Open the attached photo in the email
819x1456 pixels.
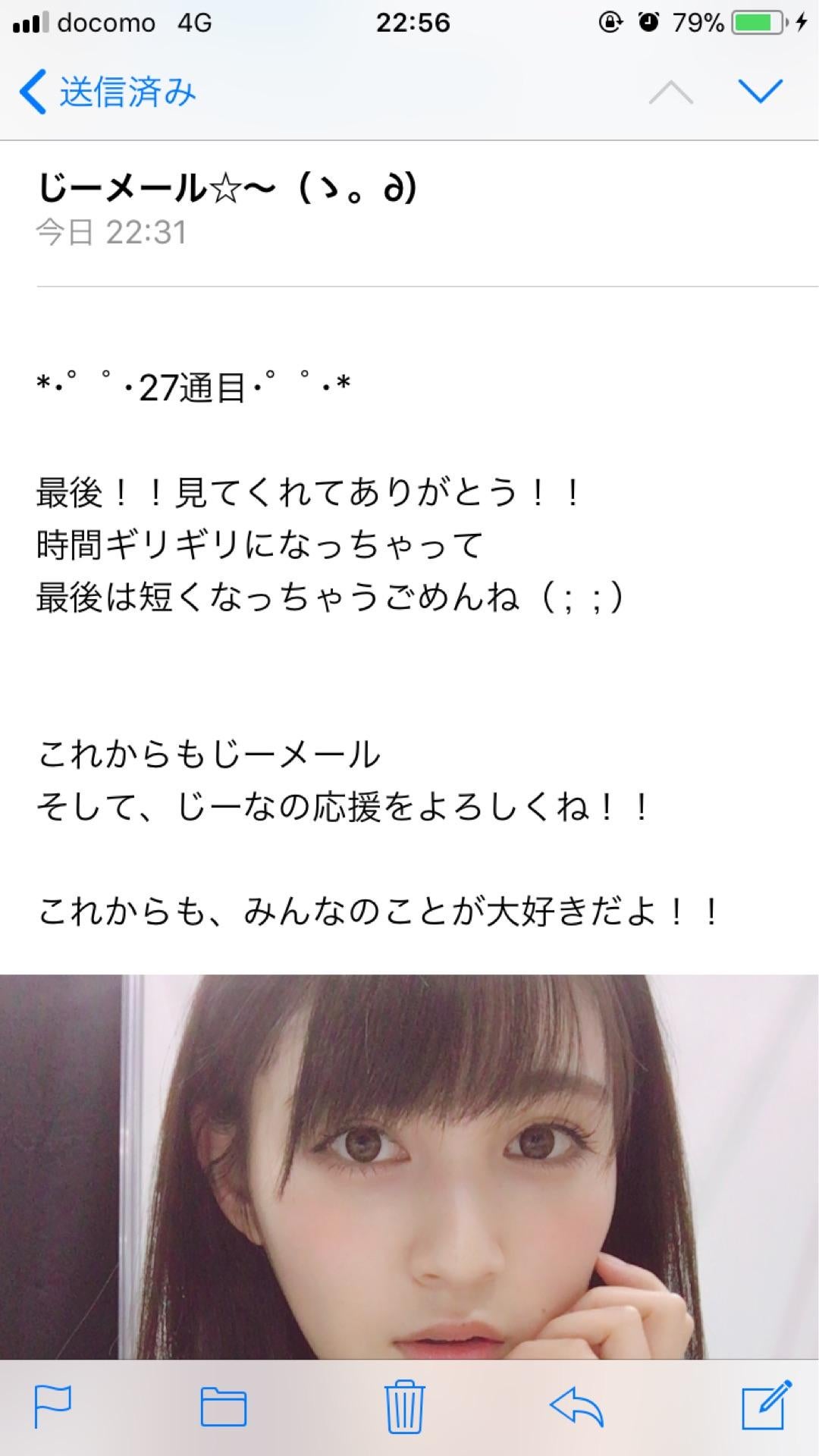409,1168
